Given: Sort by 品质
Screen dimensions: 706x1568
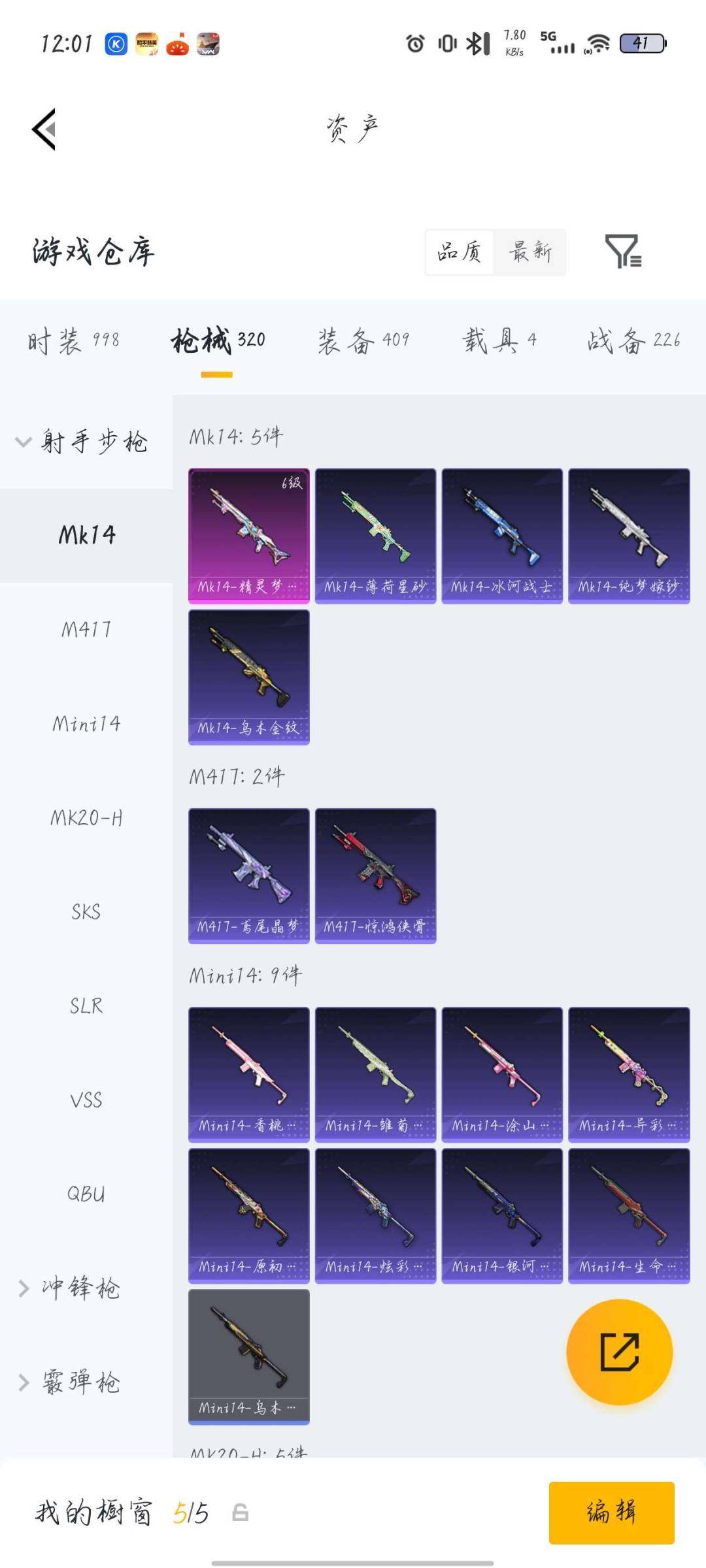Looking at the screenshot, I should tap(460, 252).
